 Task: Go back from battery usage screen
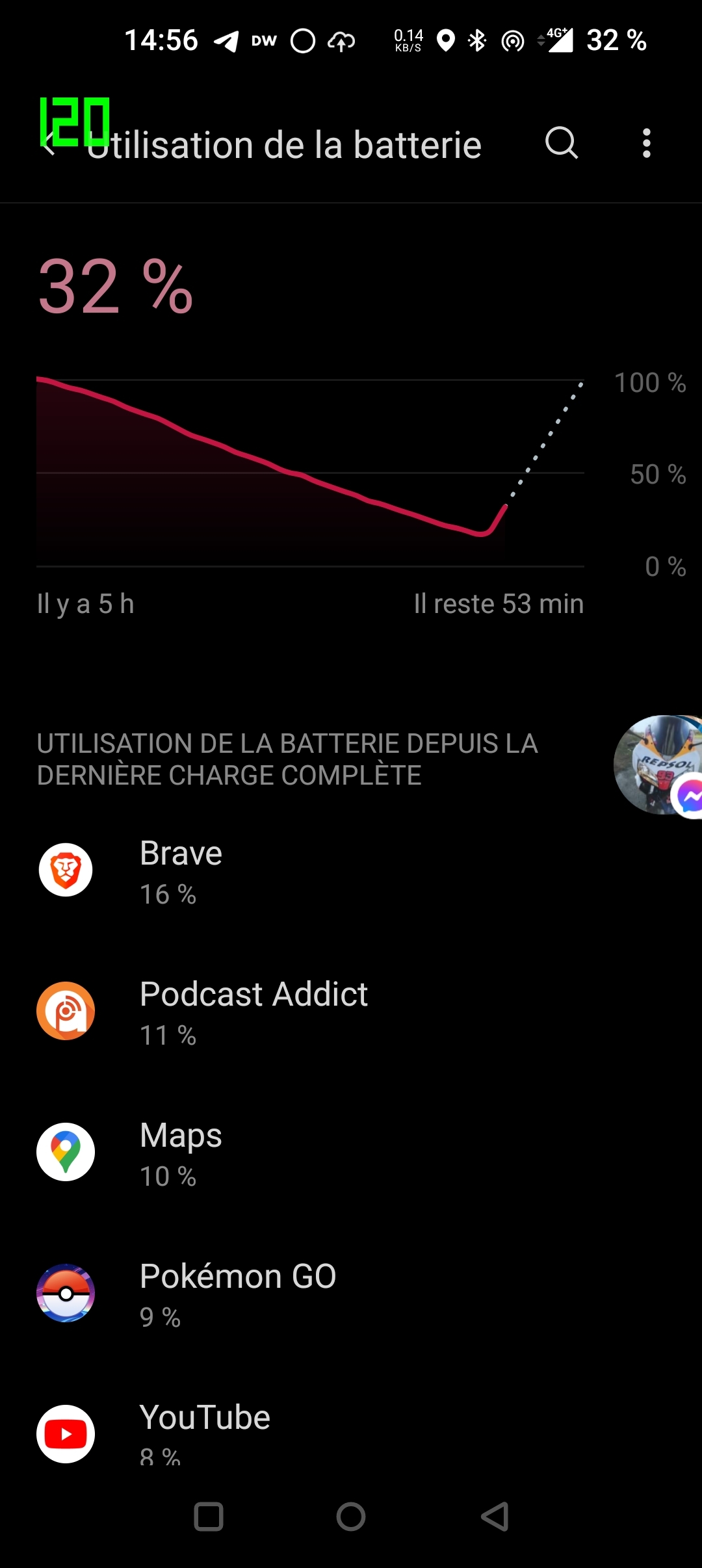(x=49, y=144)
